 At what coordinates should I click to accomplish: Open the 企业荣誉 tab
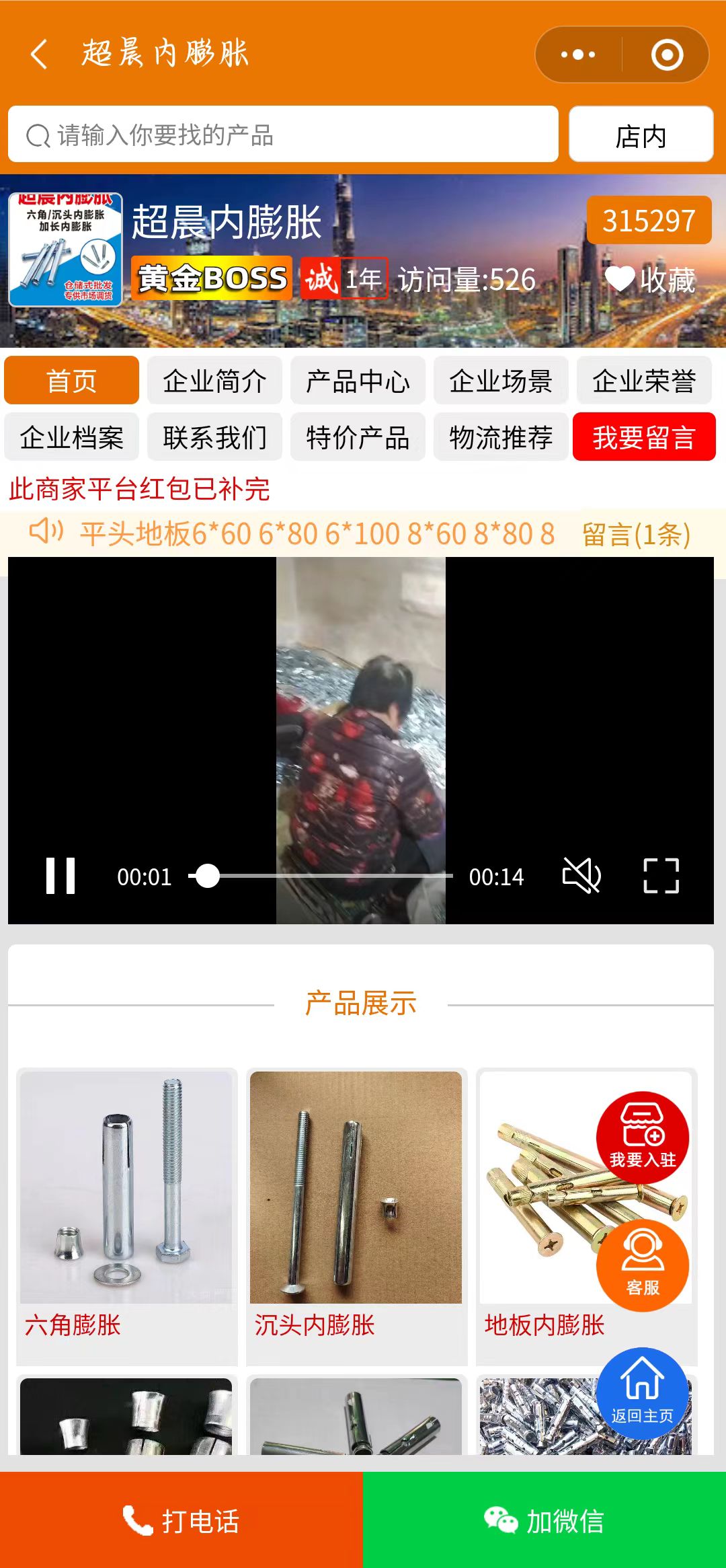[x=643, y=381]
